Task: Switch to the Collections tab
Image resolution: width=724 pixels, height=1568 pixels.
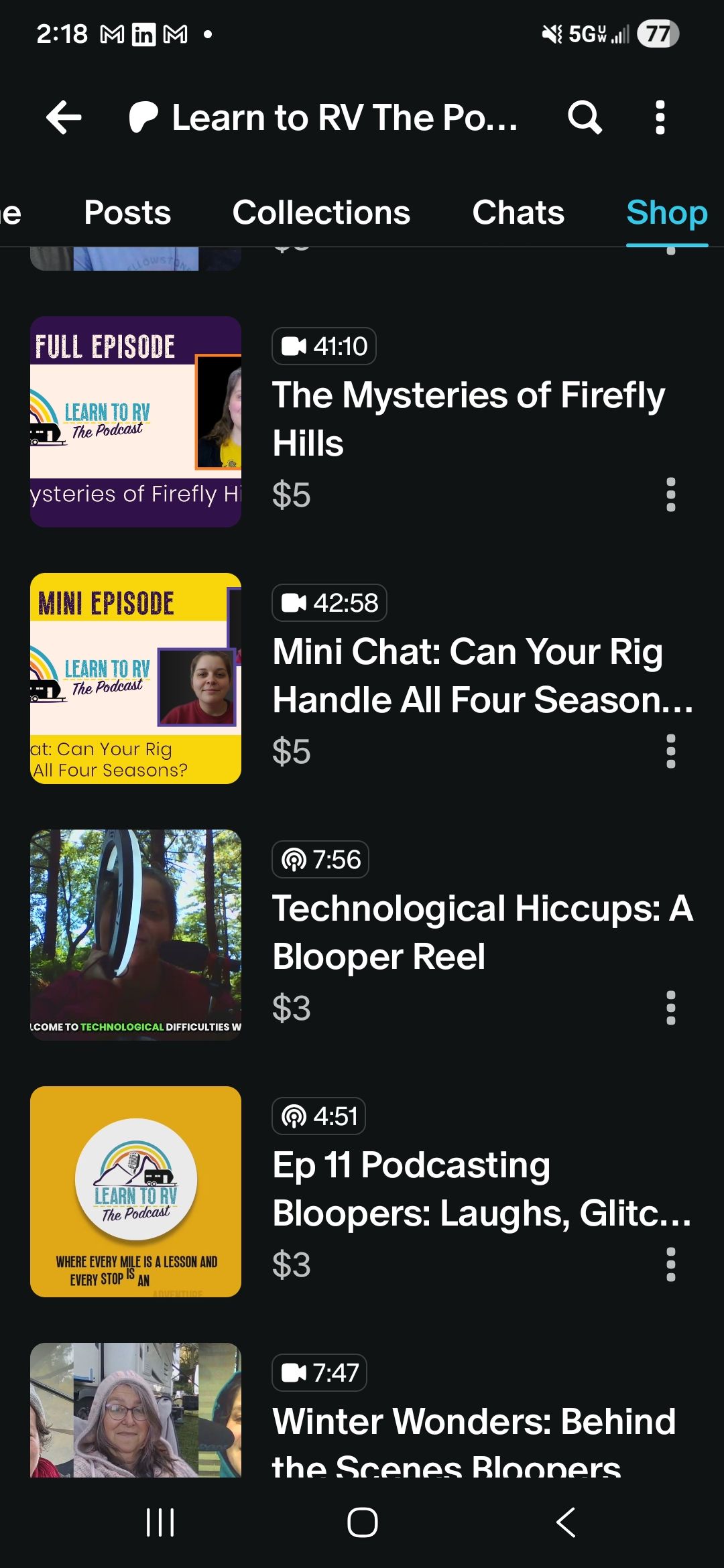Action: coord(321,213)
